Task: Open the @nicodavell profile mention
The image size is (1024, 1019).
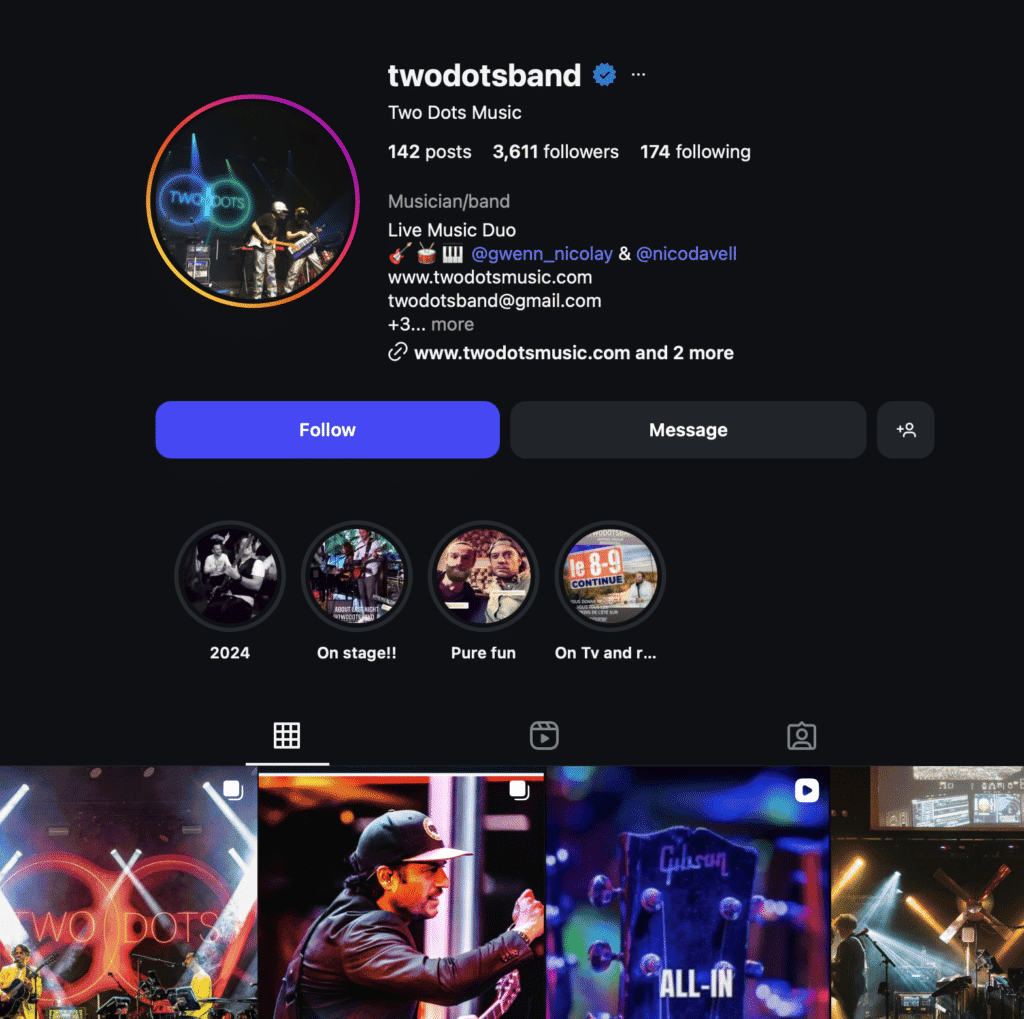Action: (x=686, y=254)
